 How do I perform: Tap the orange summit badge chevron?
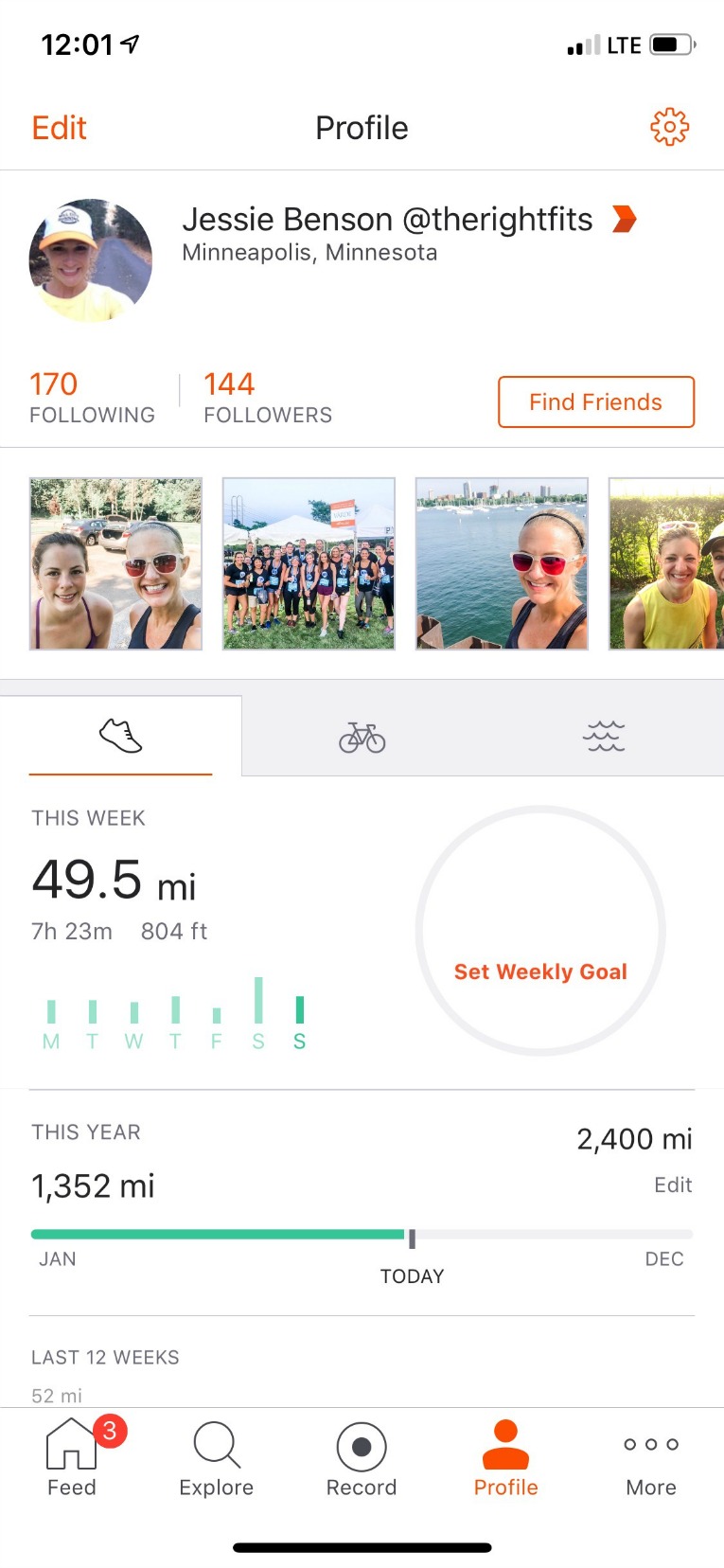624,219
